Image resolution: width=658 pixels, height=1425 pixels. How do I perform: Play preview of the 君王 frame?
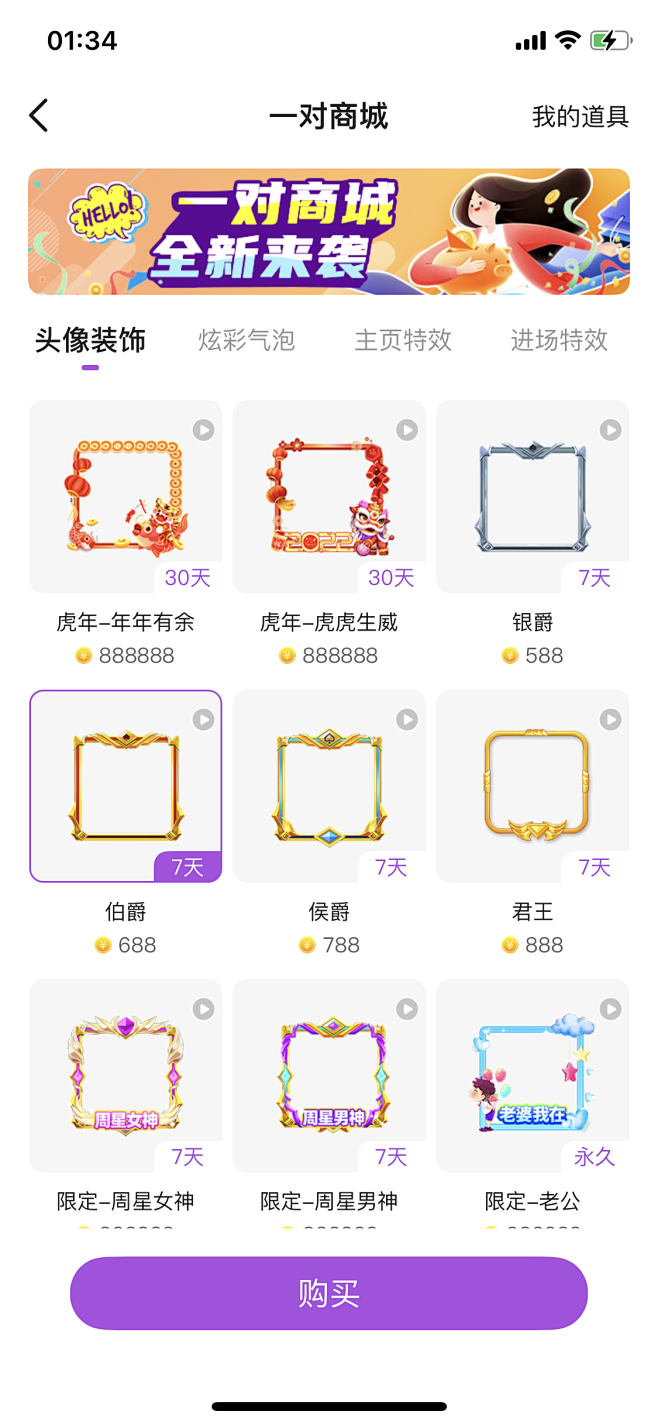tap(610, 720)
